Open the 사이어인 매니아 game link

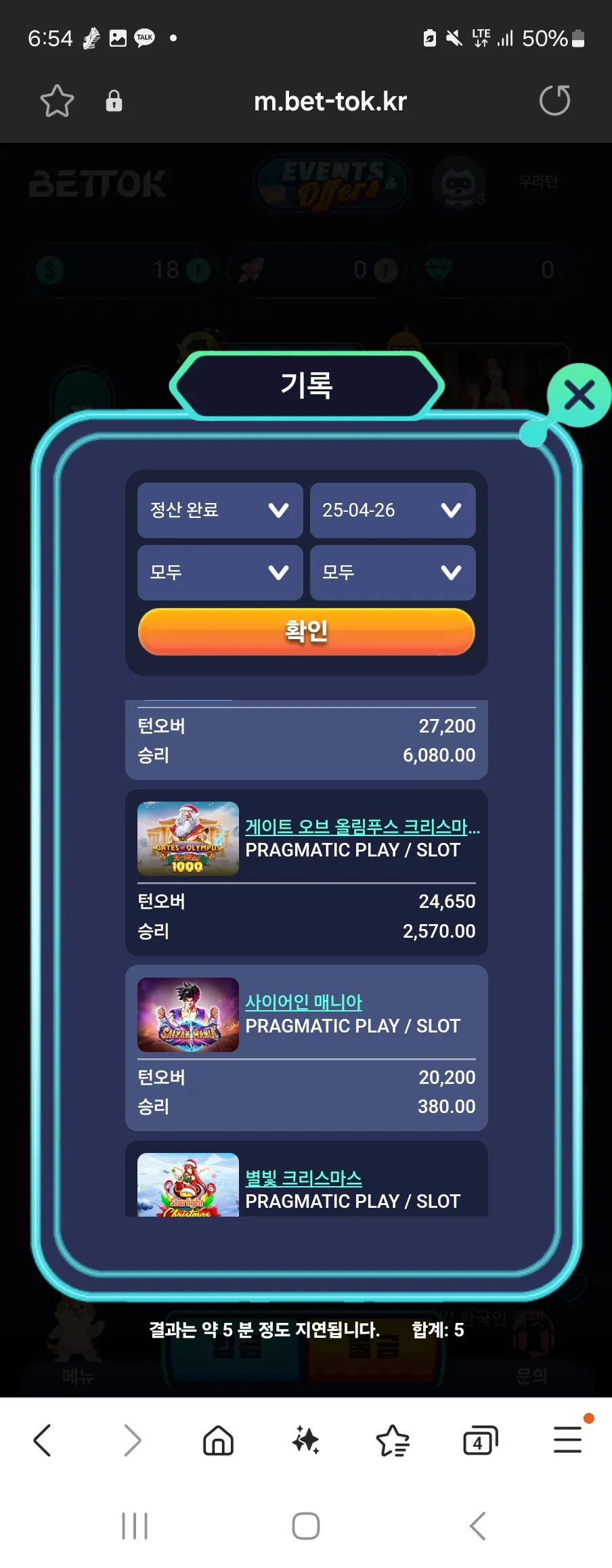pyautogui.click(x=303, y=1002)
